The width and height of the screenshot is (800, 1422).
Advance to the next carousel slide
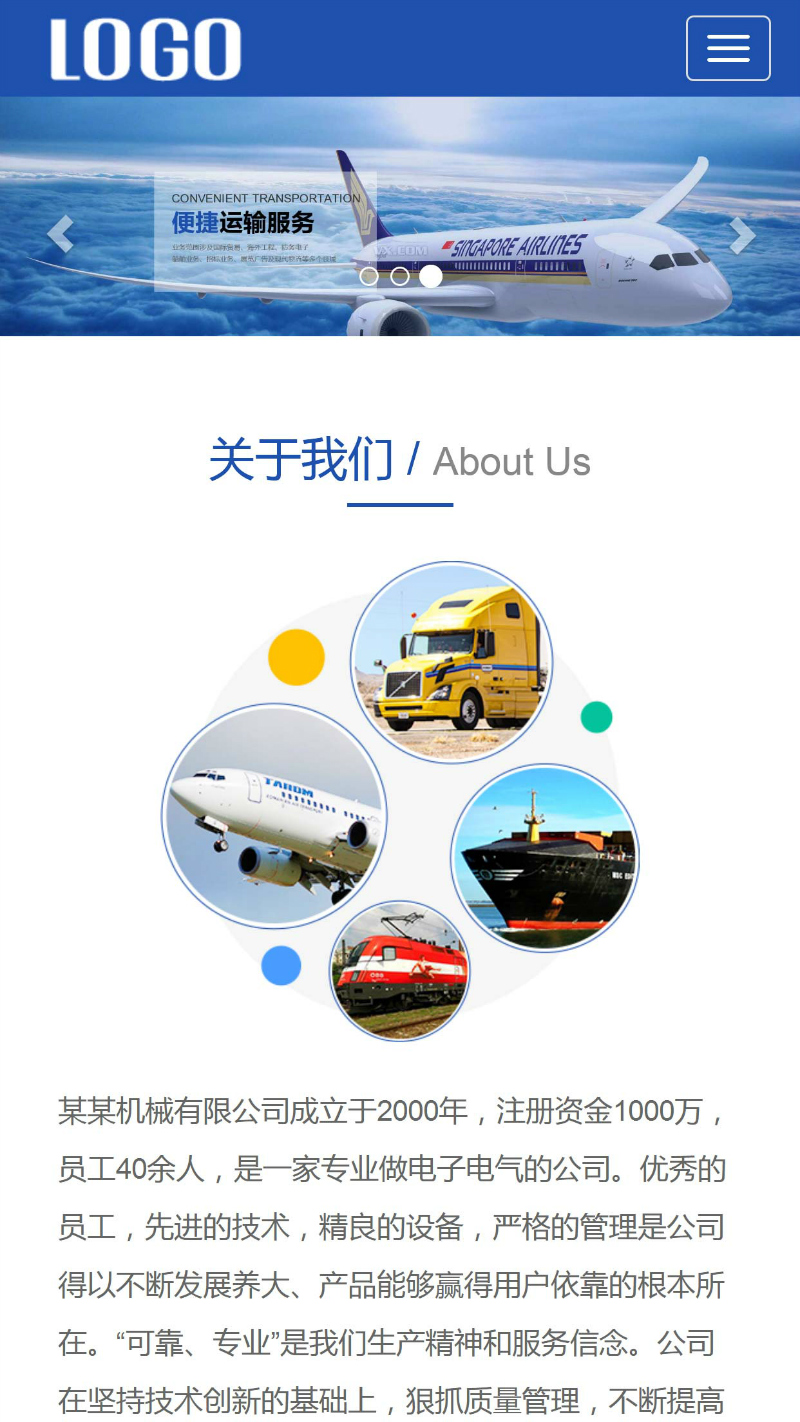click(x=741, y=236)
